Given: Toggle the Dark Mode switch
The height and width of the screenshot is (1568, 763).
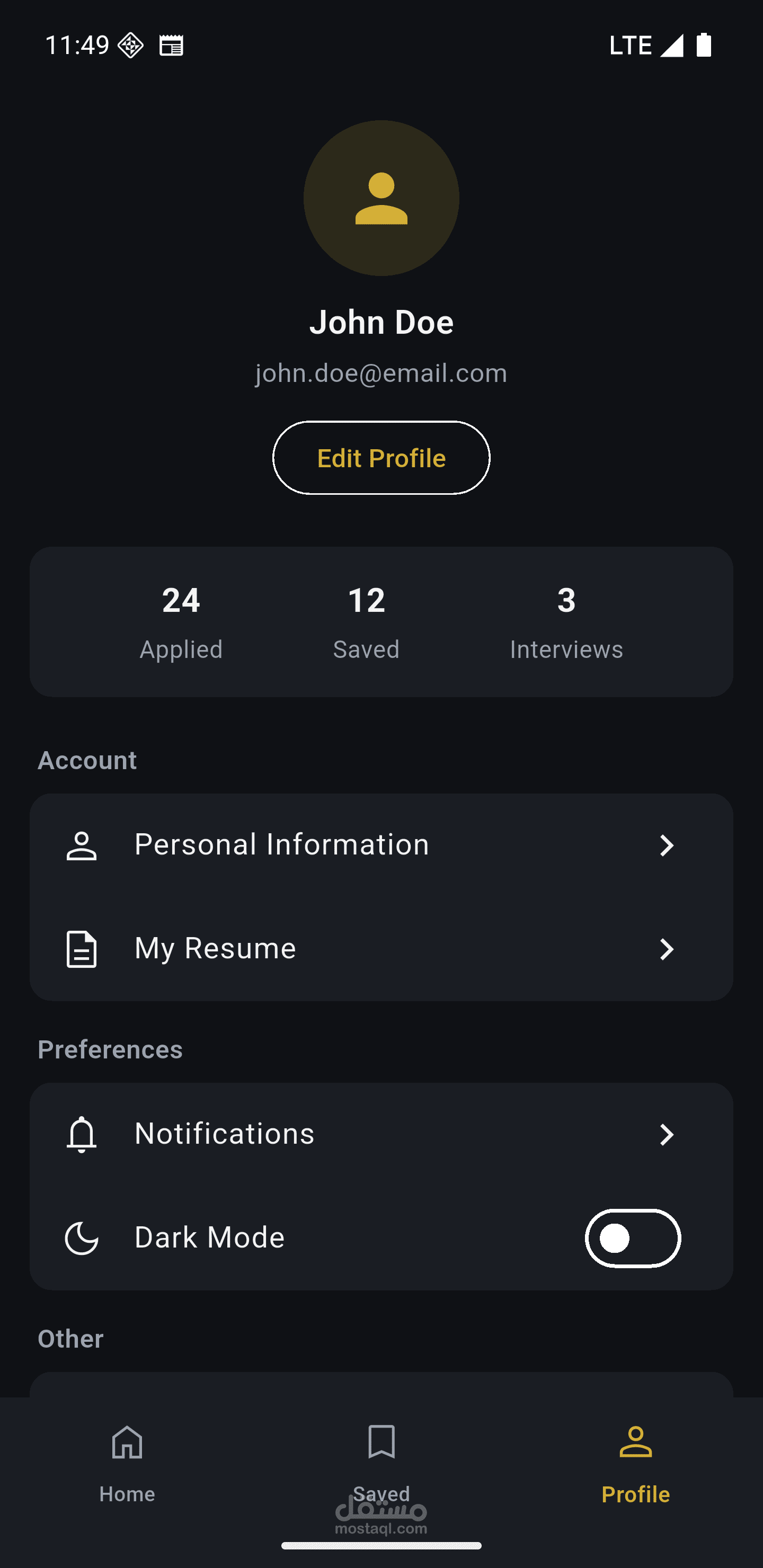Looking at the screenshot, I should (x=633, y=1238).
